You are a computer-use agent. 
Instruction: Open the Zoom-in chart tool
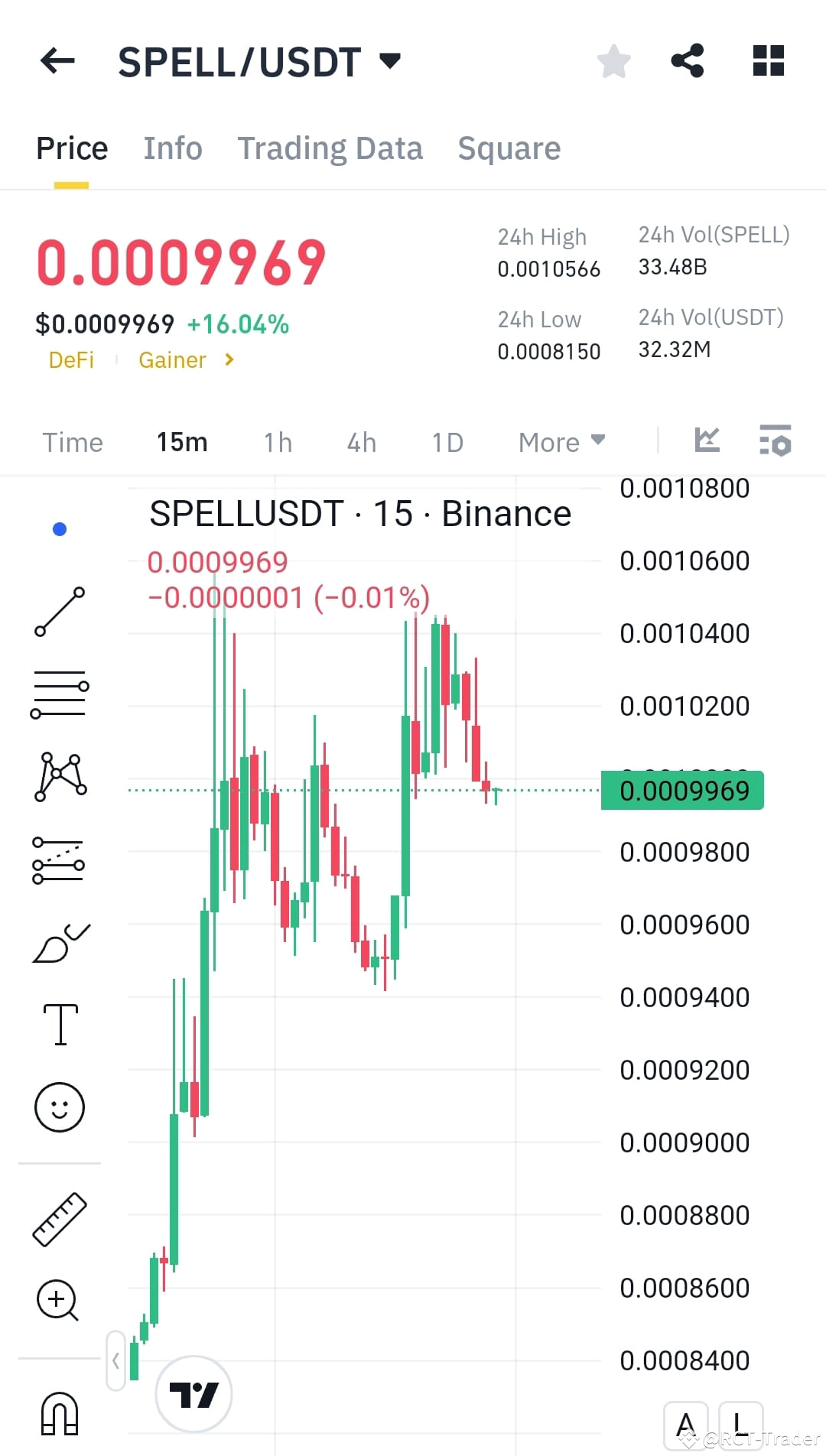click(60, 1301)
